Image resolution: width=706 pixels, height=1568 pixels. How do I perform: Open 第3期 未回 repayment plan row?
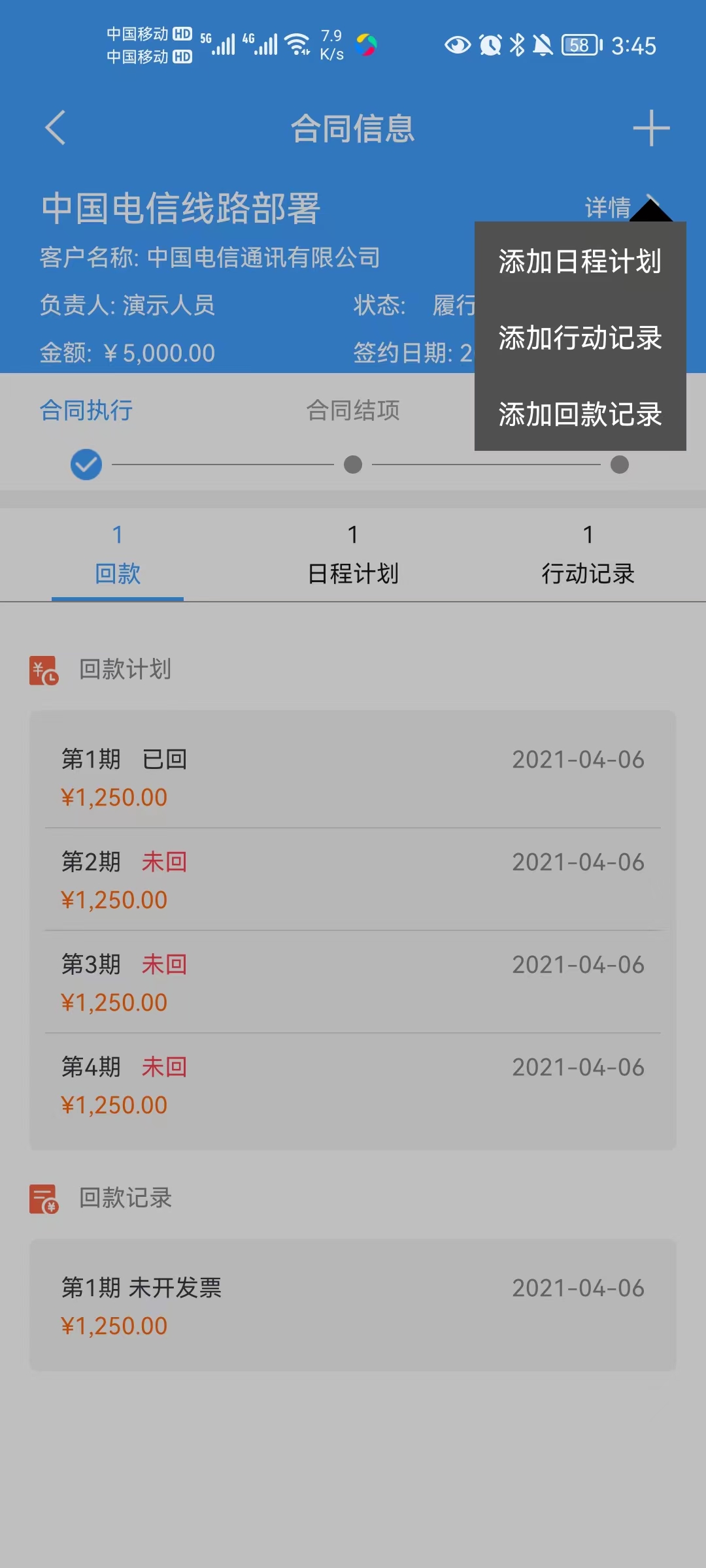(353, 983)
